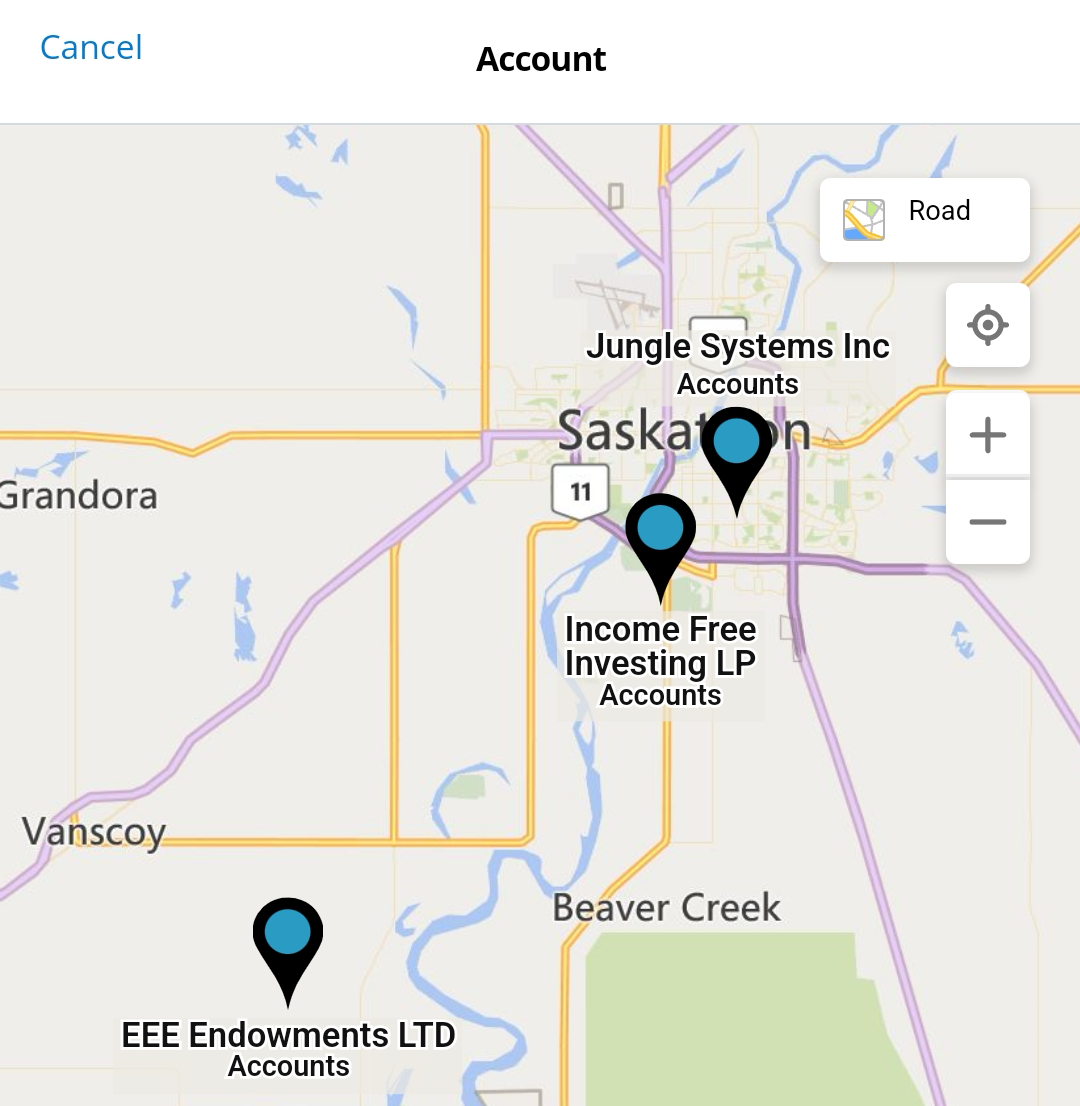Center map on my current location
The width and height of the screenshot is (1080, 1106).
coord(987,326)
